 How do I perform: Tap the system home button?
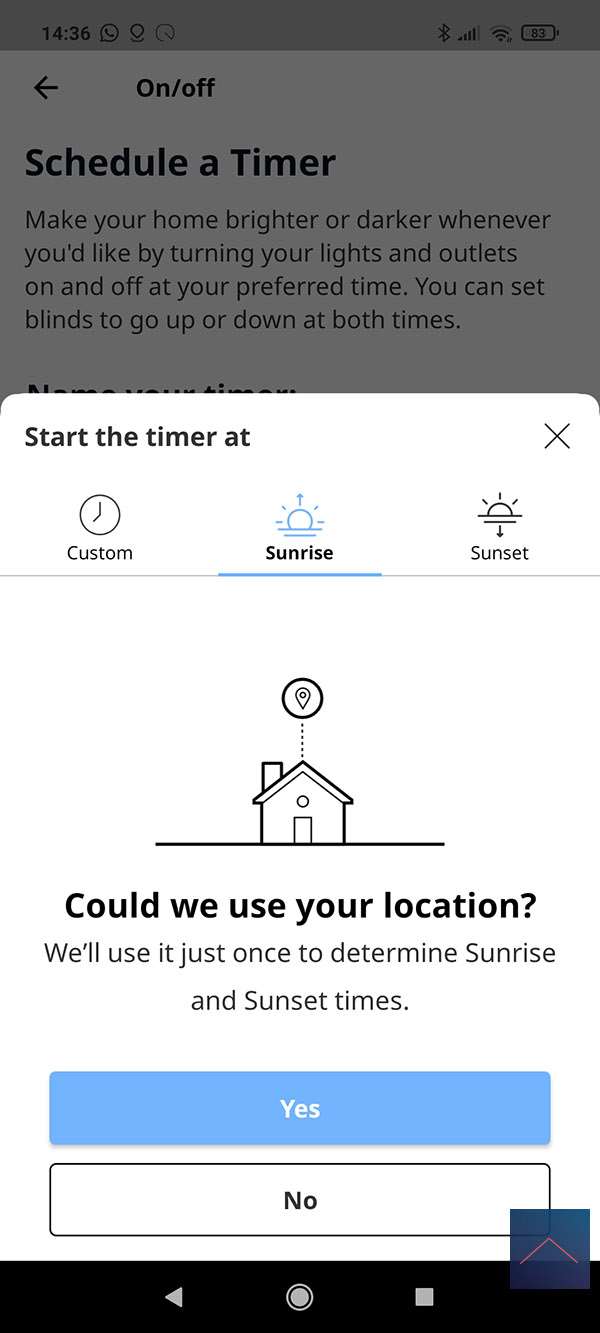point(299,1297)
